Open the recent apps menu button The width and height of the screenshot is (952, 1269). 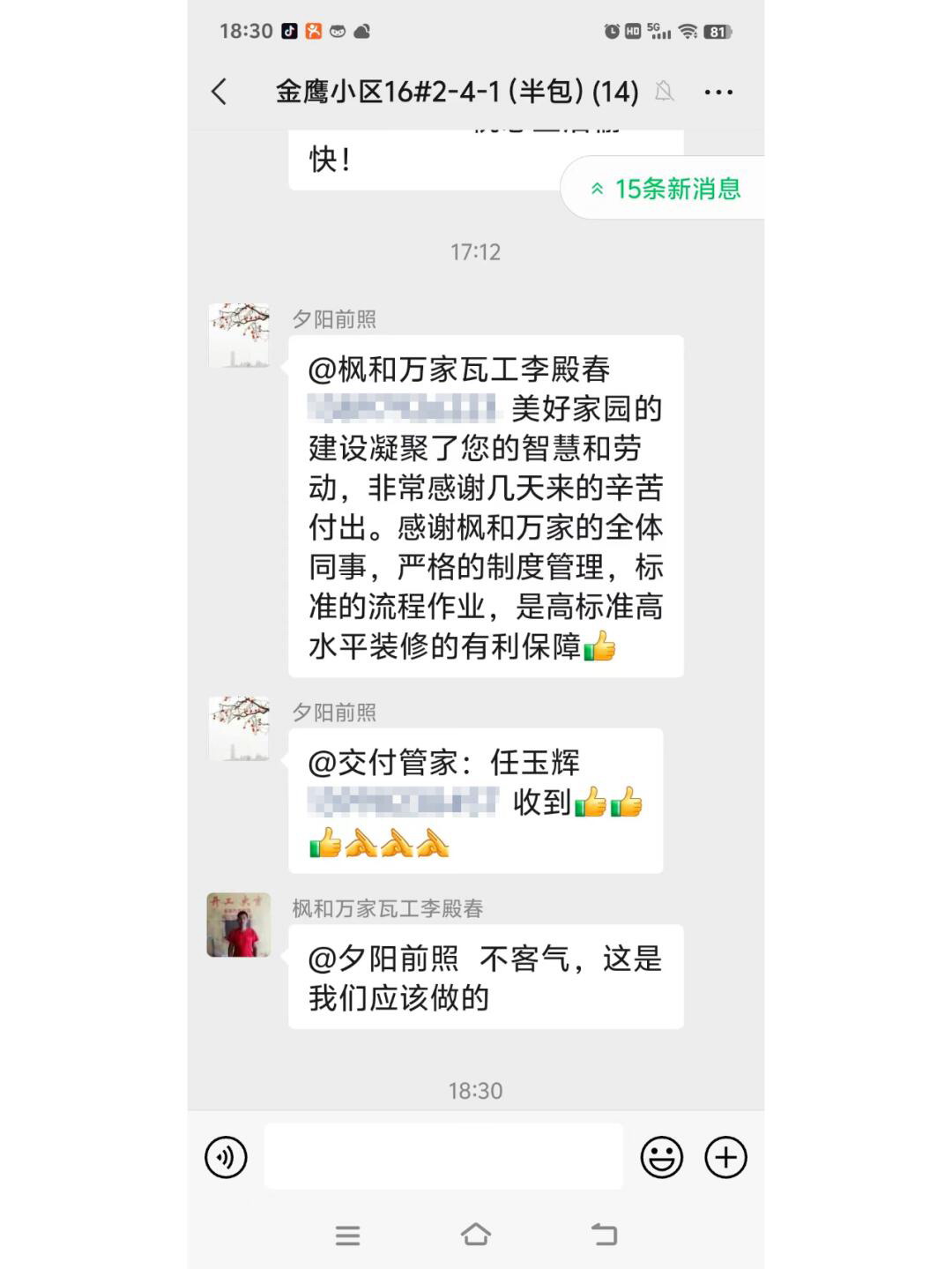[347, 1235]
